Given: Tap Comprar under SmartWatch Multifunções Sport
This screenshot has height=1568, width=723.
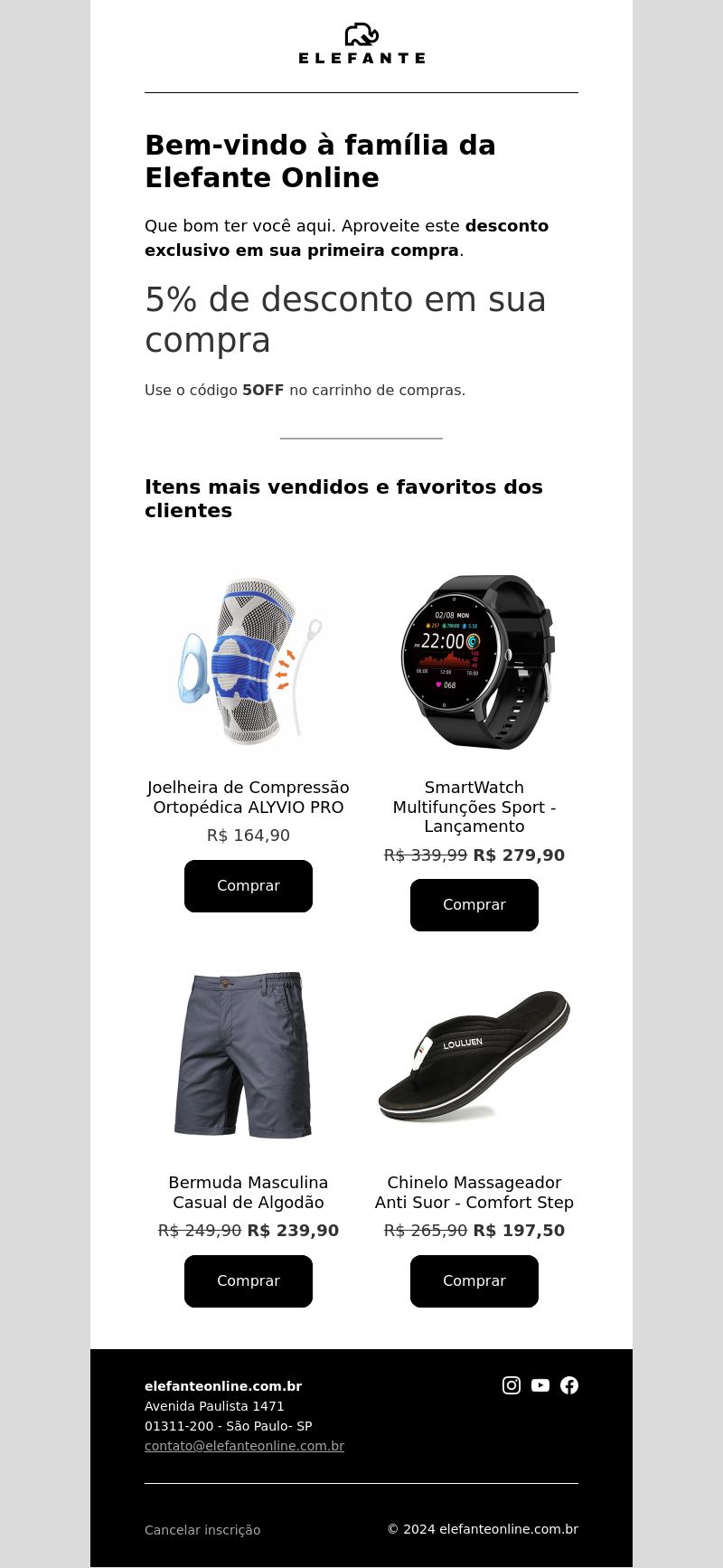Looking at the screenshot, I should (x=474, y=905).
